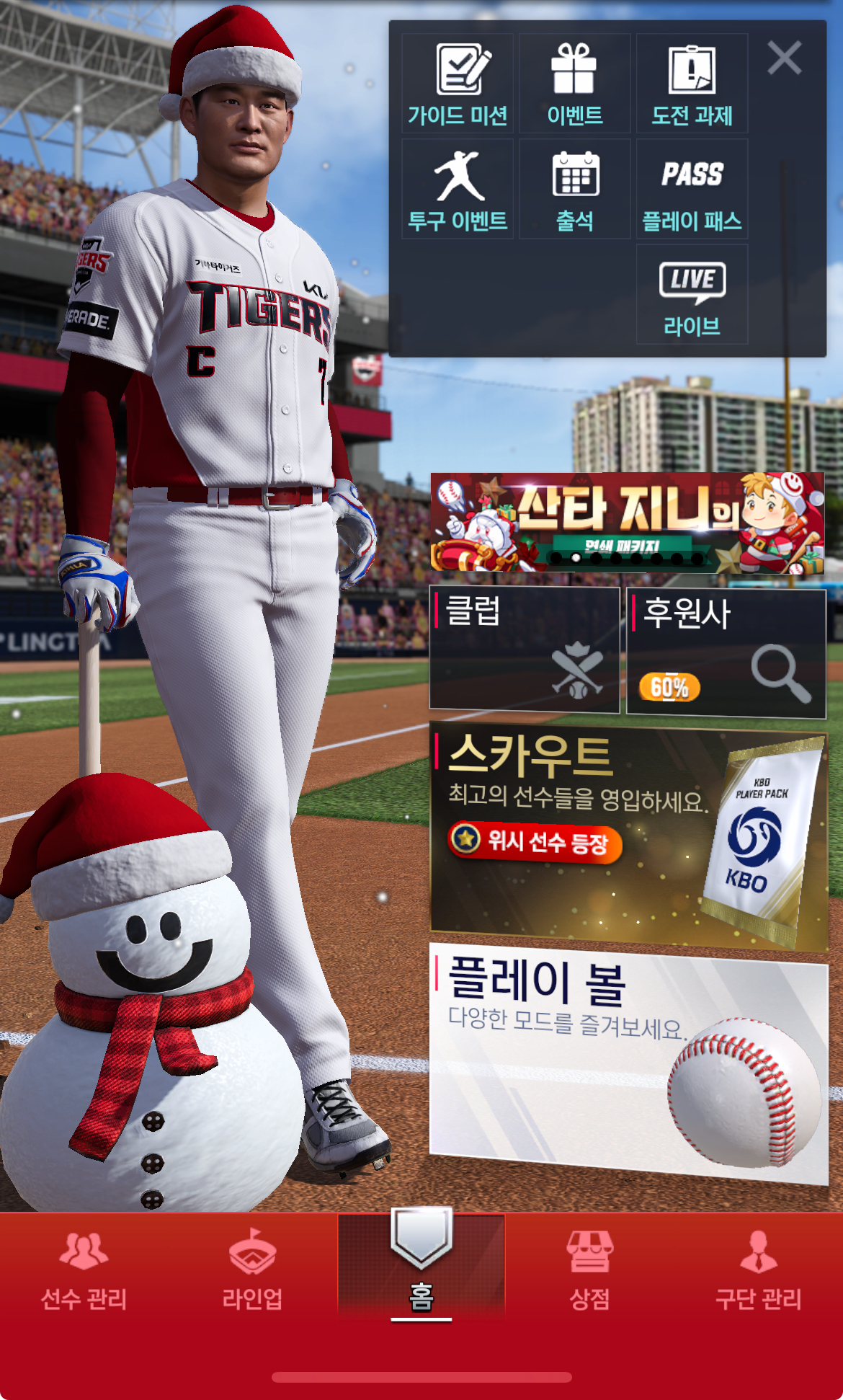The image size is (843, 1400).
Task: Open the 투구 이벤트 pitching event
Action: (x=458, y=190)
